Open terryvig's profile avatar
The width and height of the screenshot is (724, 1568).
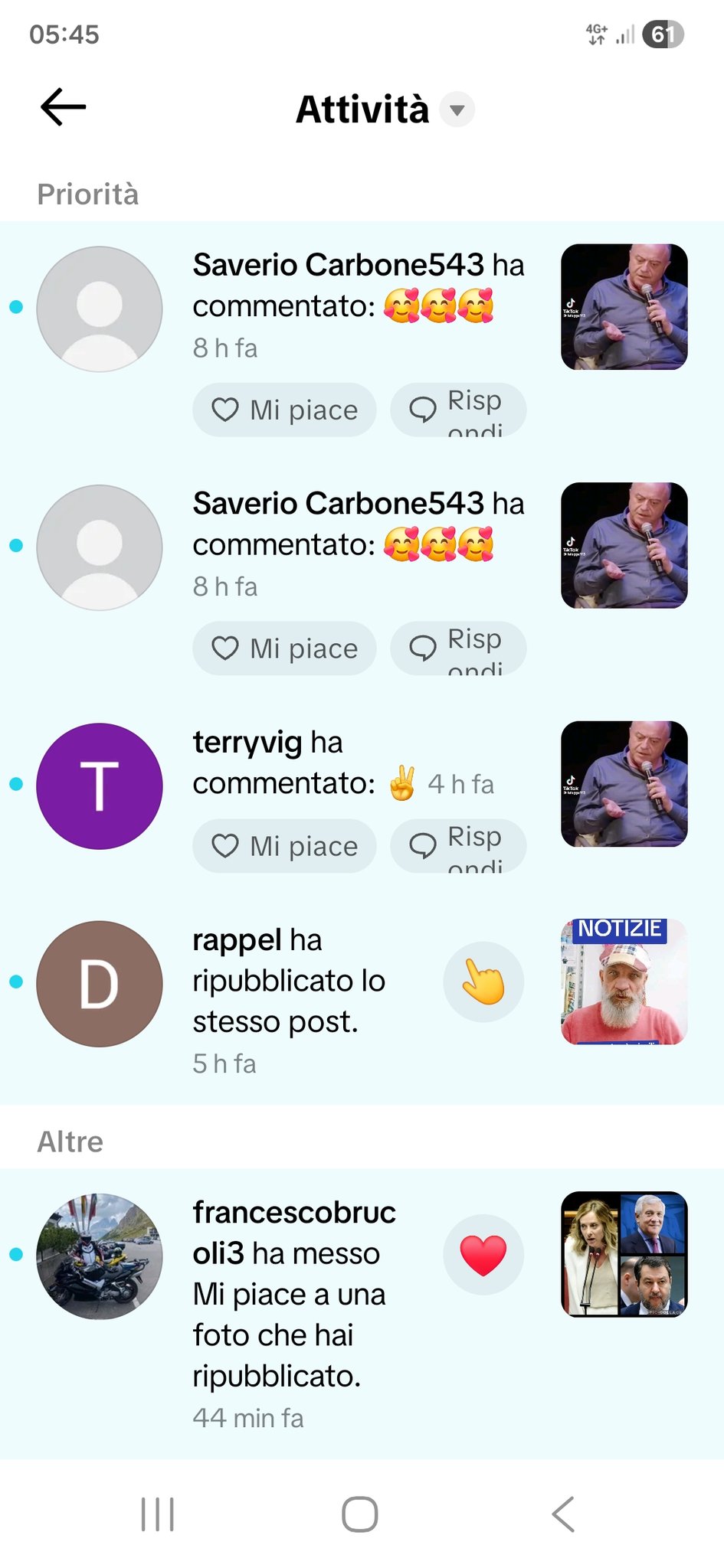pyautogui.click(x=100, y=786)
